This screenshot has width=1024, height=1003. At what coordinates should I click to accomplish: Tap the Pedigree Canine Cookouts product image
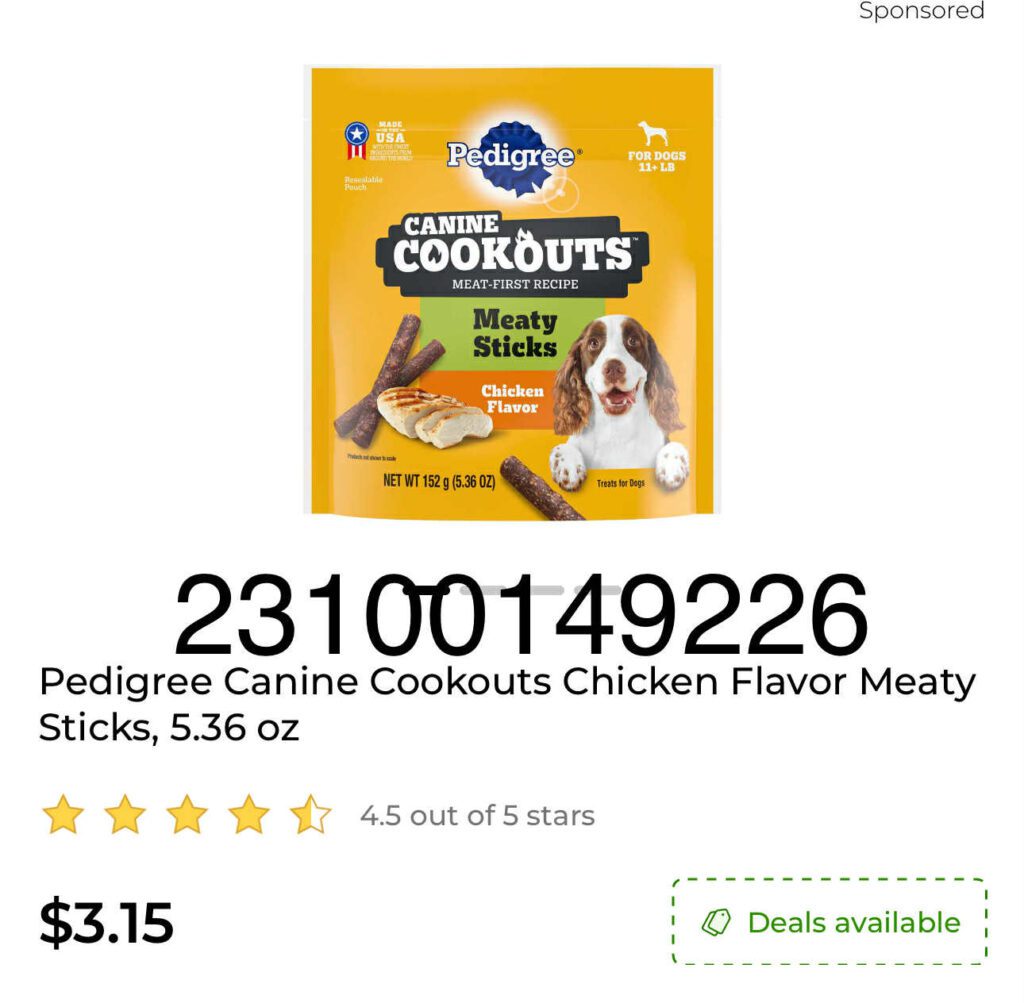513,292
